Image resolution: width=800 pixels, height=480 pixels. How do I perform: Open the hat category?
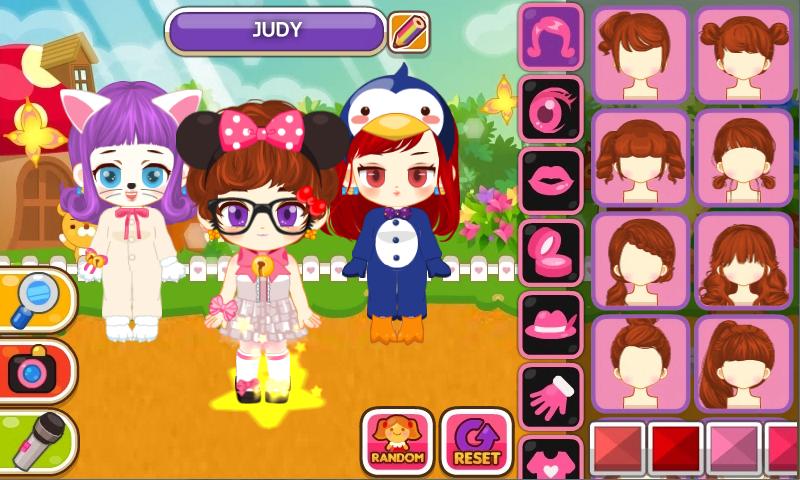(x=550, y=325)
